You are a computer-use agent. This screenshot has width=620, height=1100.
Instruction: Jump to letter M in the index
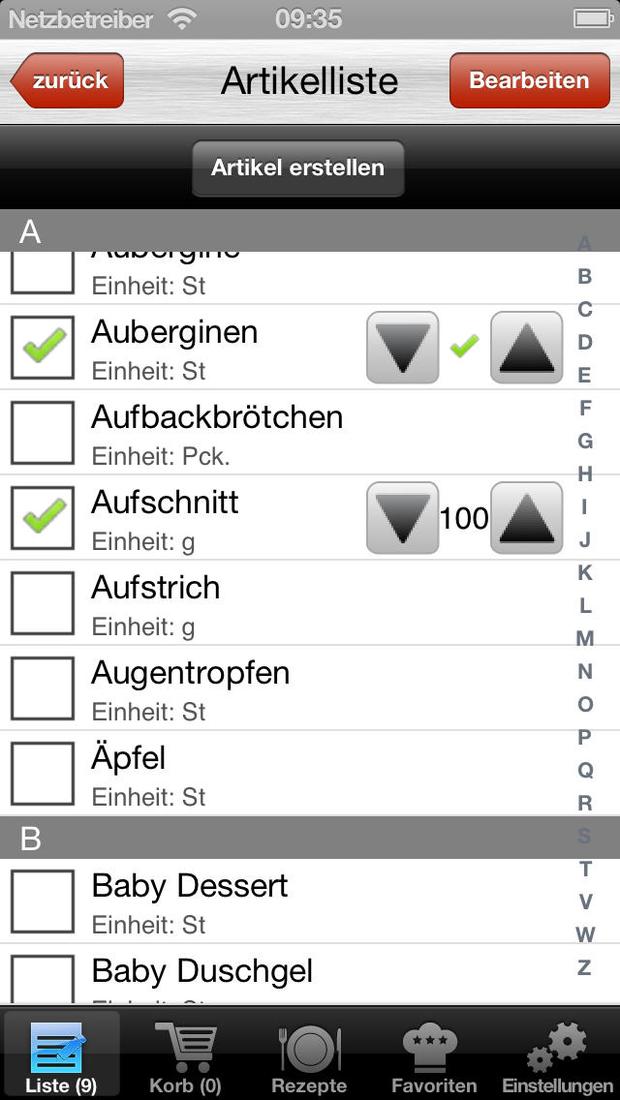[x=585, y=638]
